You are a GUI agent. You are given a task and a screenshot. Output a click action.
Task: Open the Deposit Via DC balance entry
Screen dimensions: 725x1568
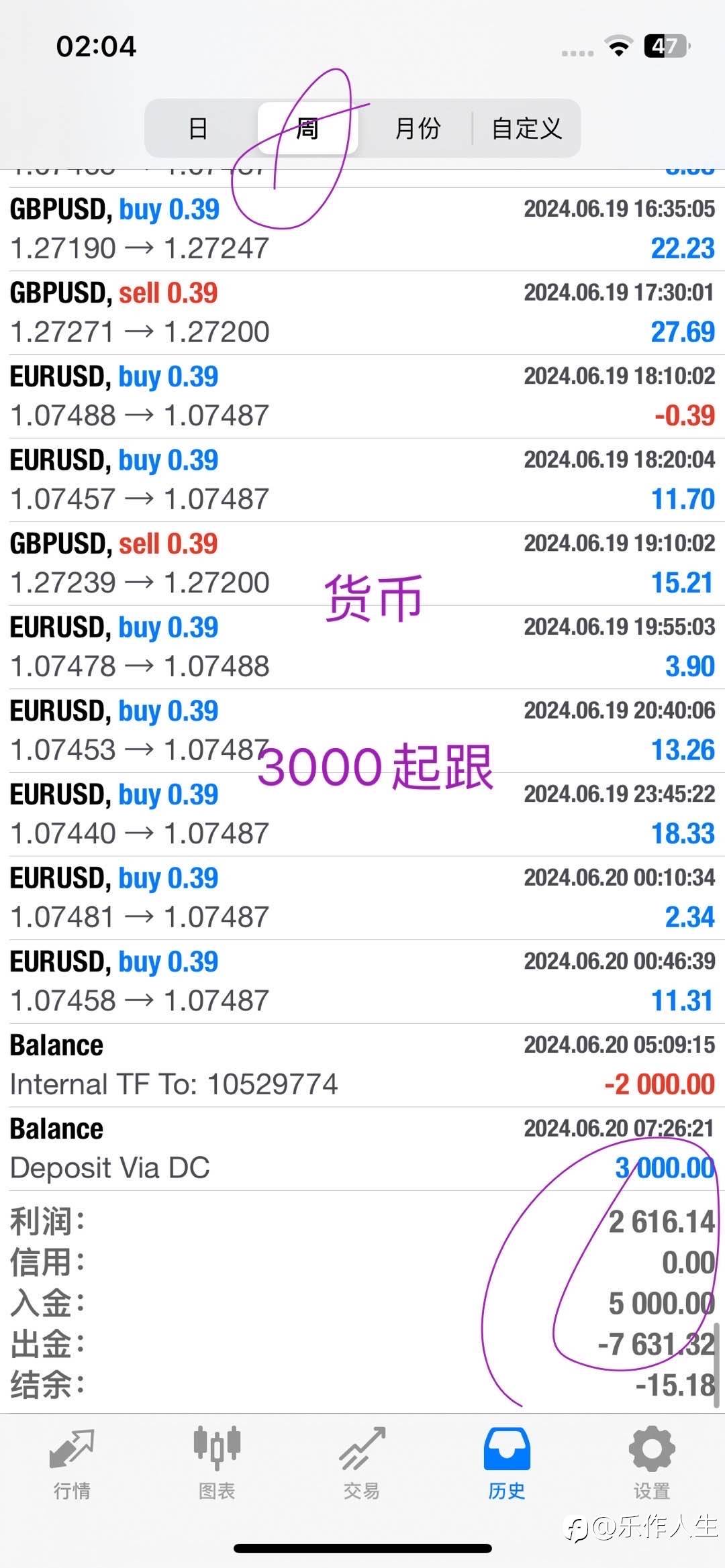362,1149
